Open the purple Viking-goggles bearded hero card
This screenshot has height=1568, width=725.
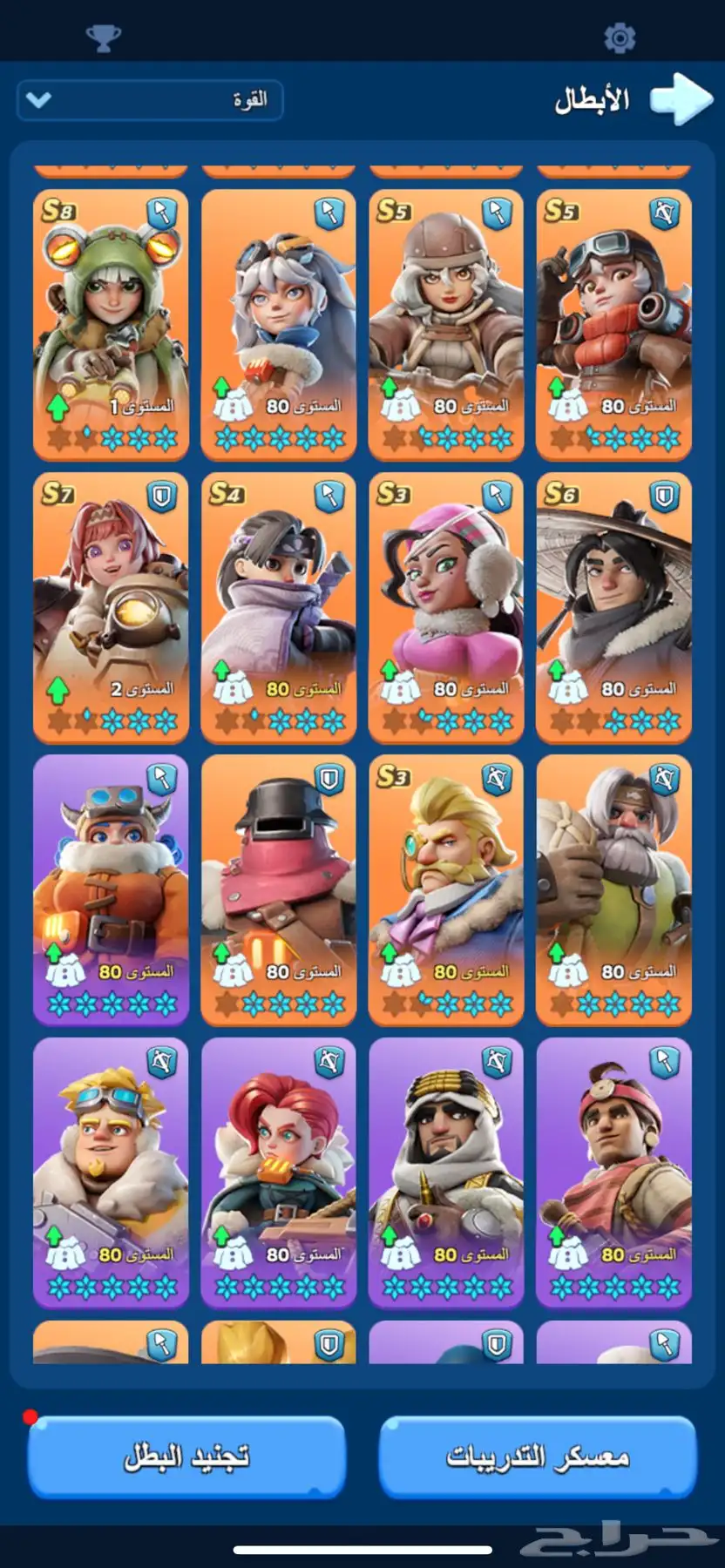pos(111,889)
